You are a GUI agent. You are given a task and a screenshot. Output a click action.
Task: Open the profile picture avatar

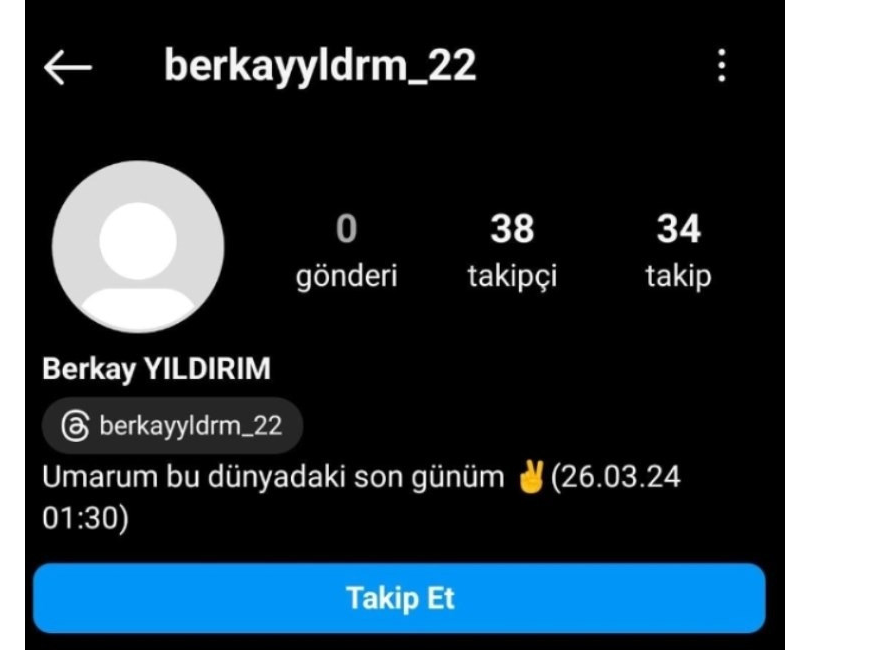[138, 247]
